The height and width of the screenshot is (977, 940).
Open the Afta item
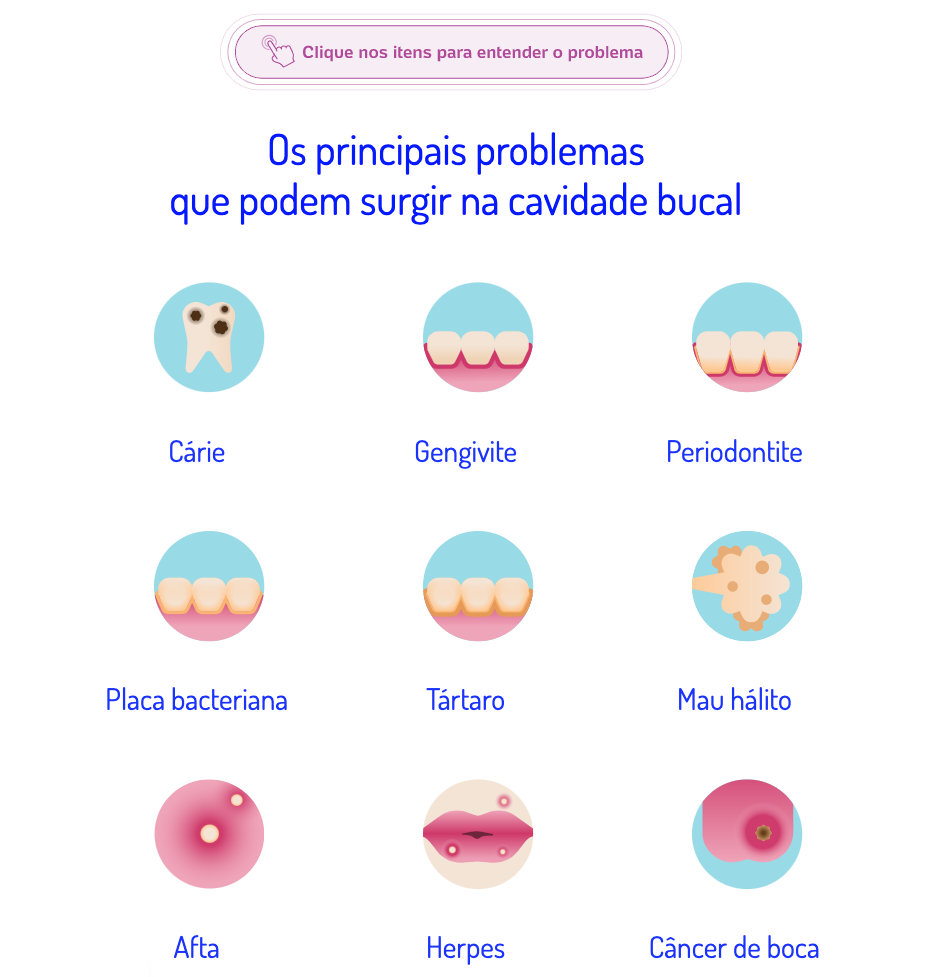208,834
